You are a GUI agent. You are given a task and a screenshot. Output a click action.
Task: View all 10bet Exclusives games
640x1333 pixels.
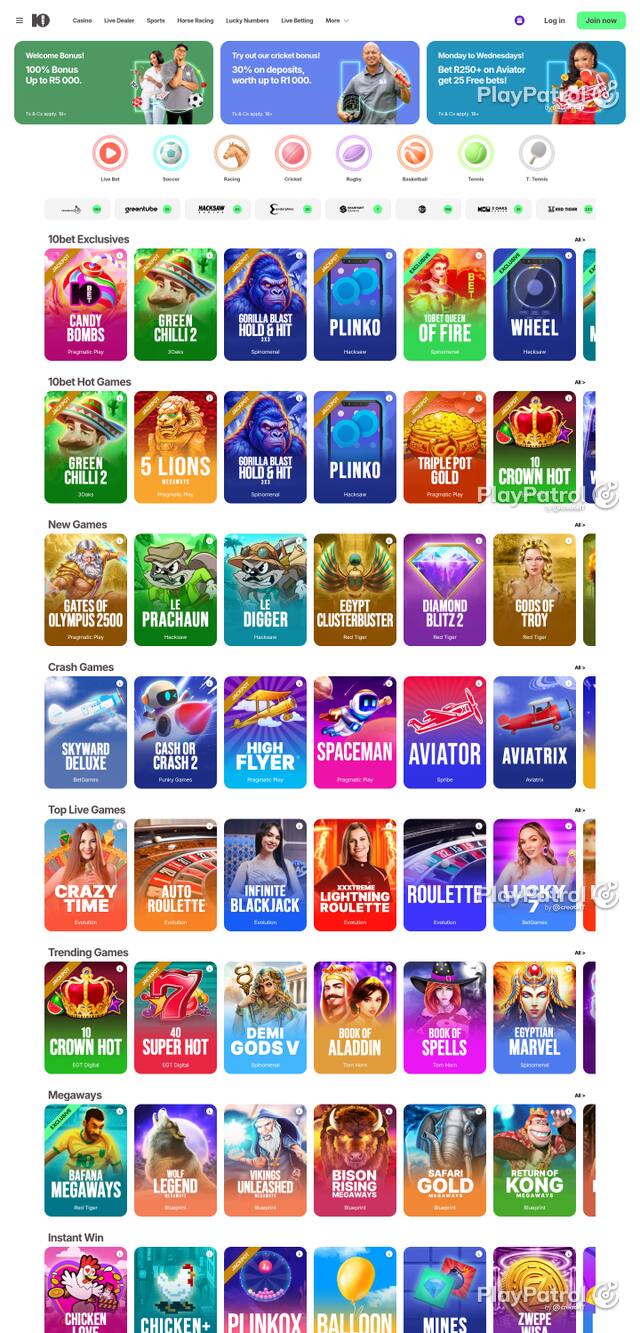[x=579, y=240]
